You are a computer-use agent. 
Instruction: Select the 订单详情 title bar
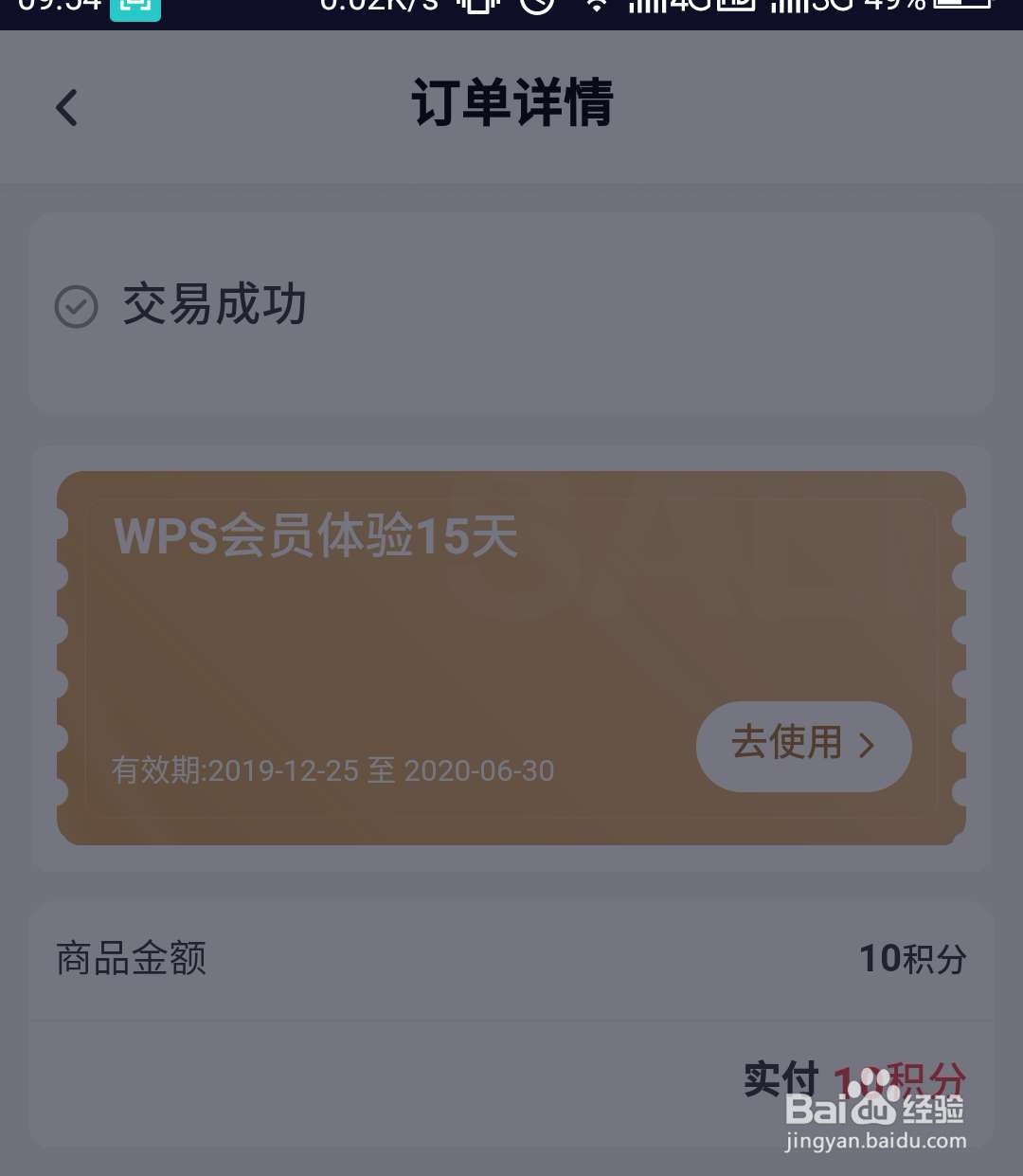511,105
